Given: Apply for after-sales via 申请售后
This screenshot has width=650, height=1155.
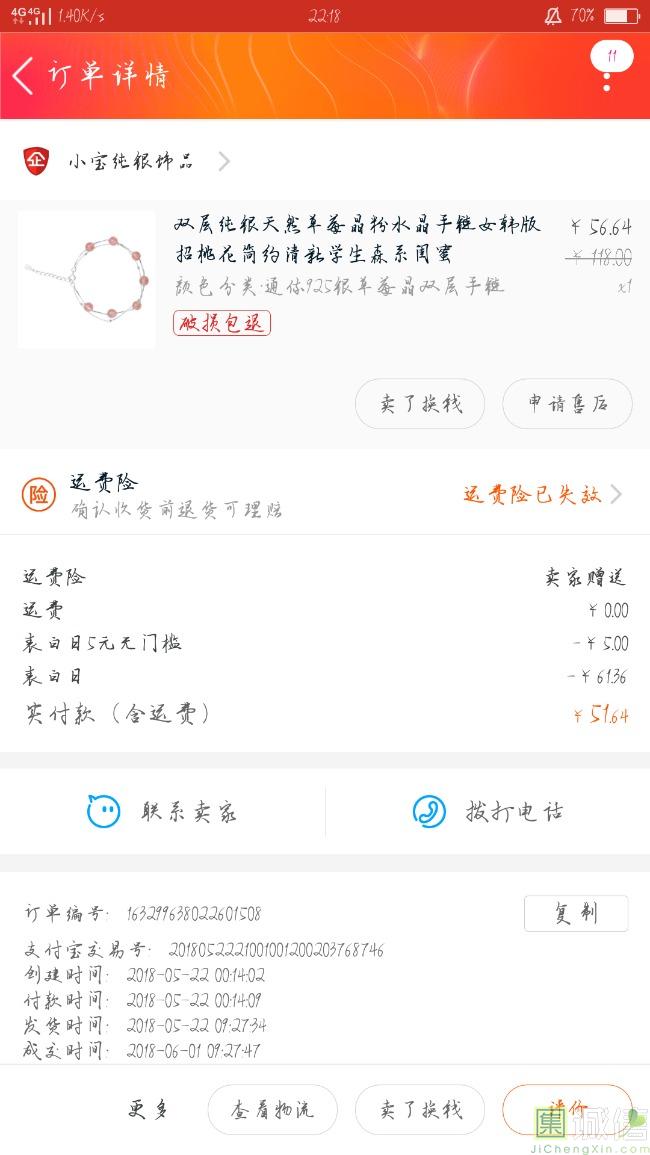Looking at the screenshot, I should [x=567, y=404].
